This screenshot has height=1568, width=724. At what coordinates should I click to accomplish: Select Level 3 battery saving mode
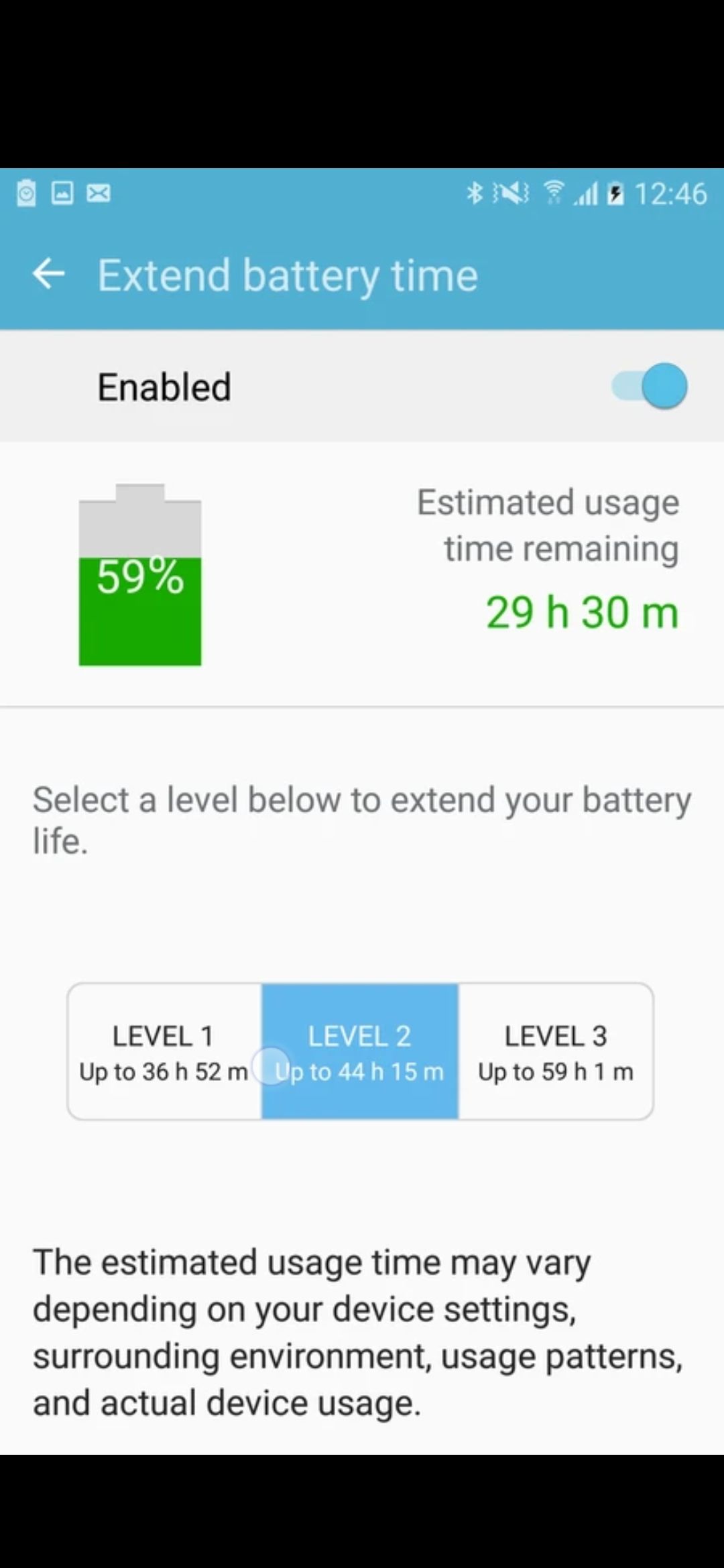(555, 1049)
